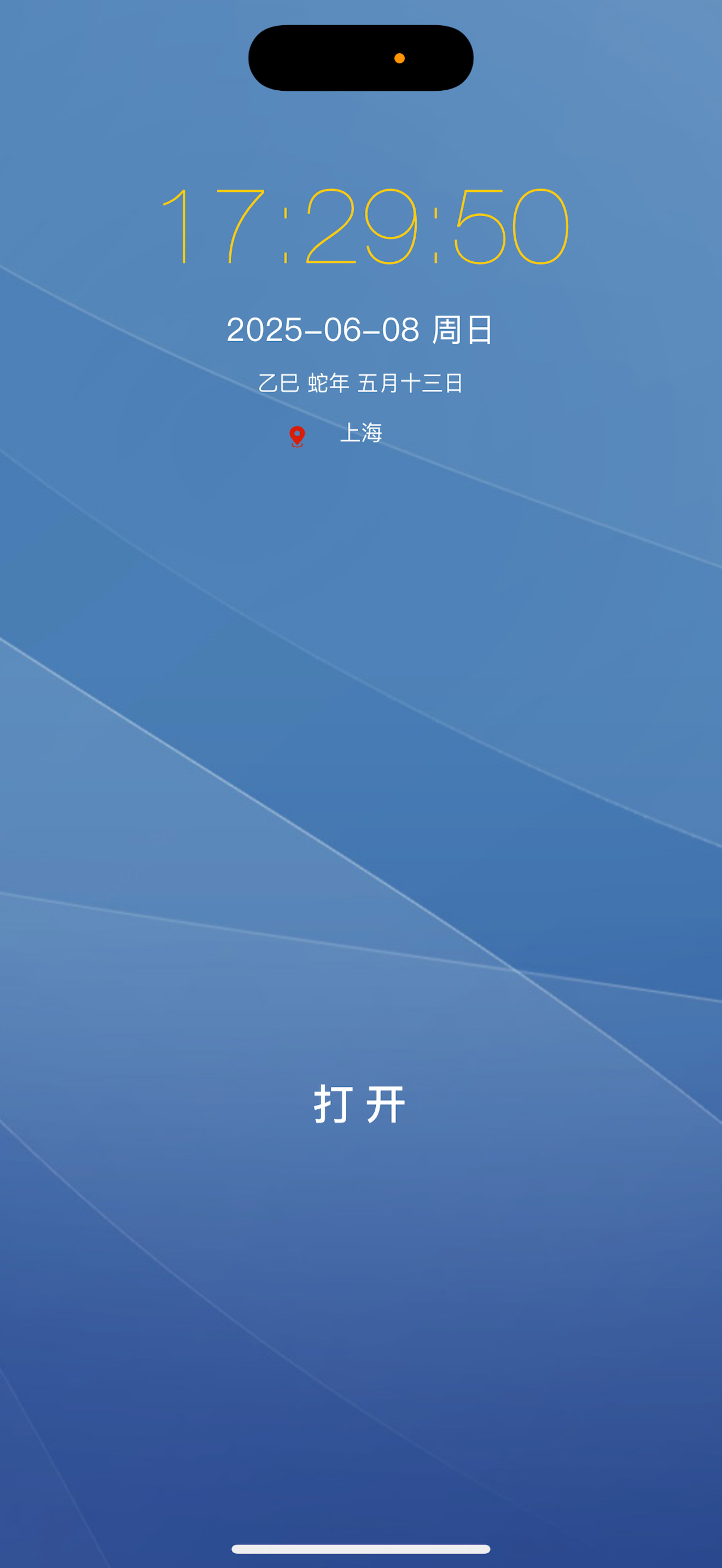
Task: Click the home indicator bar at bottom
Action: (361, 1547)
